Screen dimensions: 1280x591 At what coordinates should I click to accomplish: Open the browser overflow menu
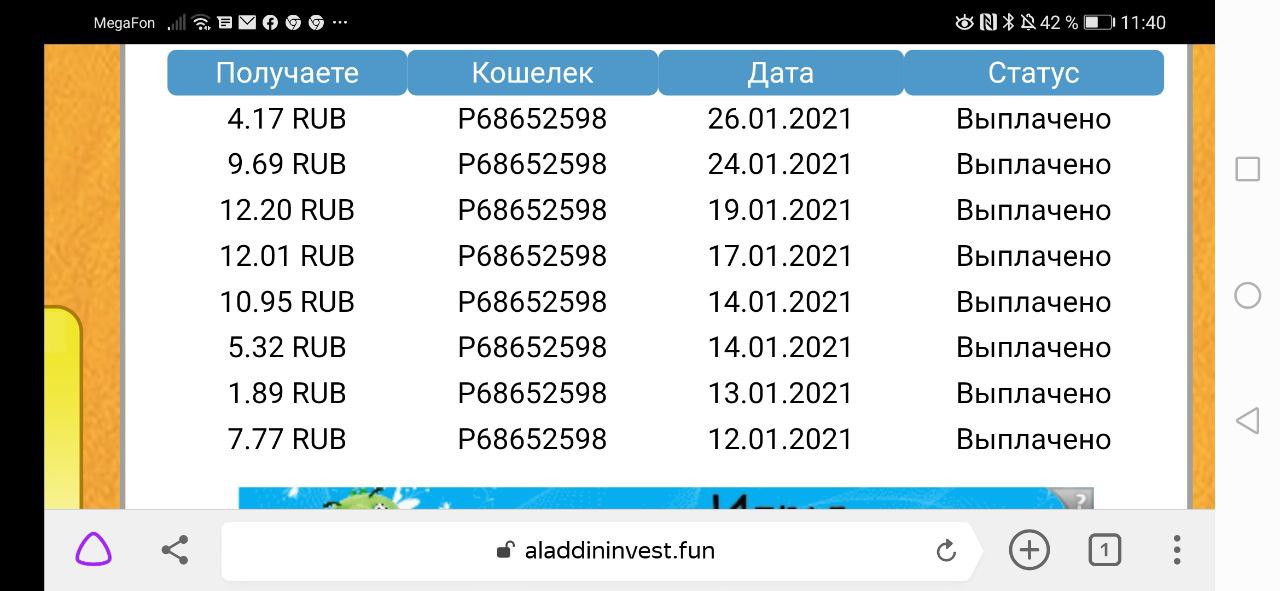coord(1177,550)
